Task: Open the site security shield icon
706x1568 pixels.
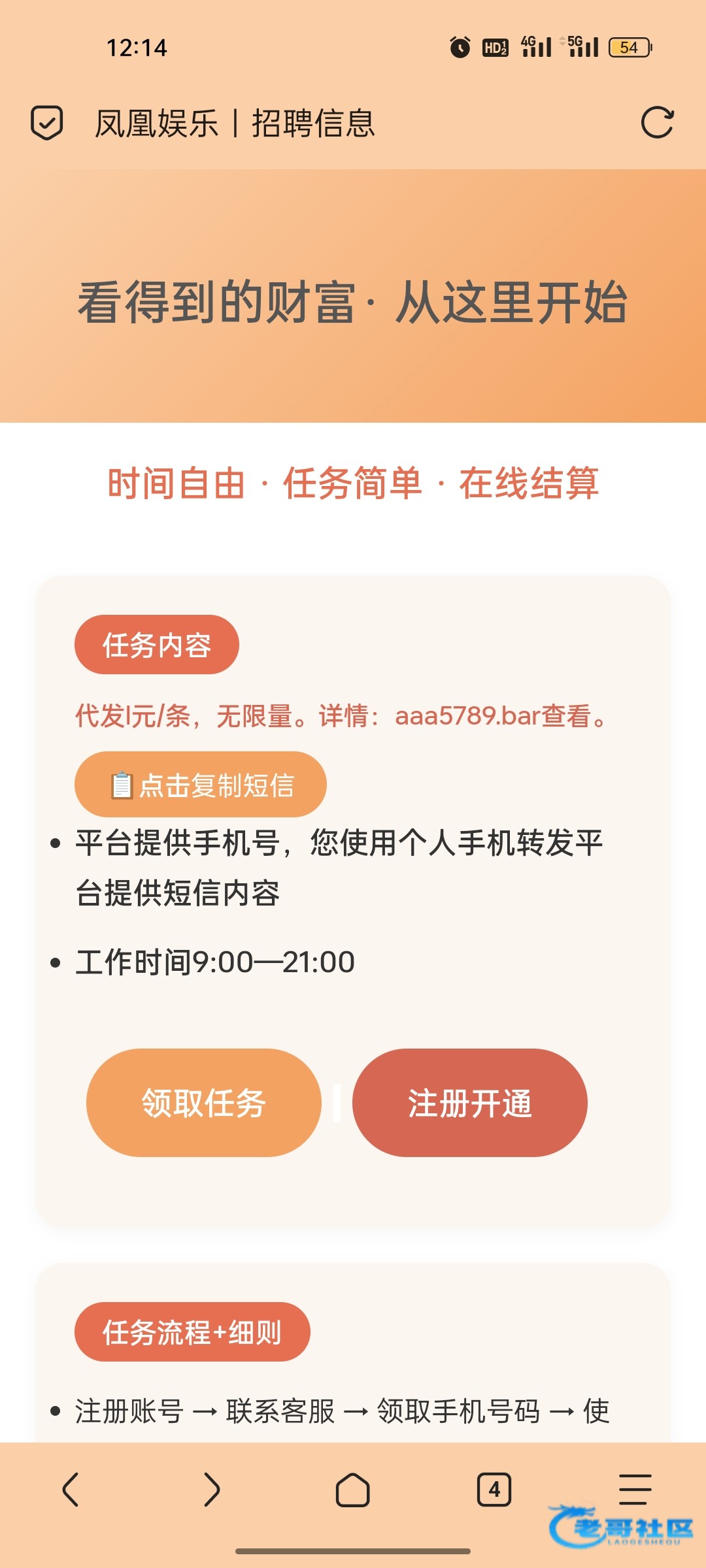Action: point(47,123)
